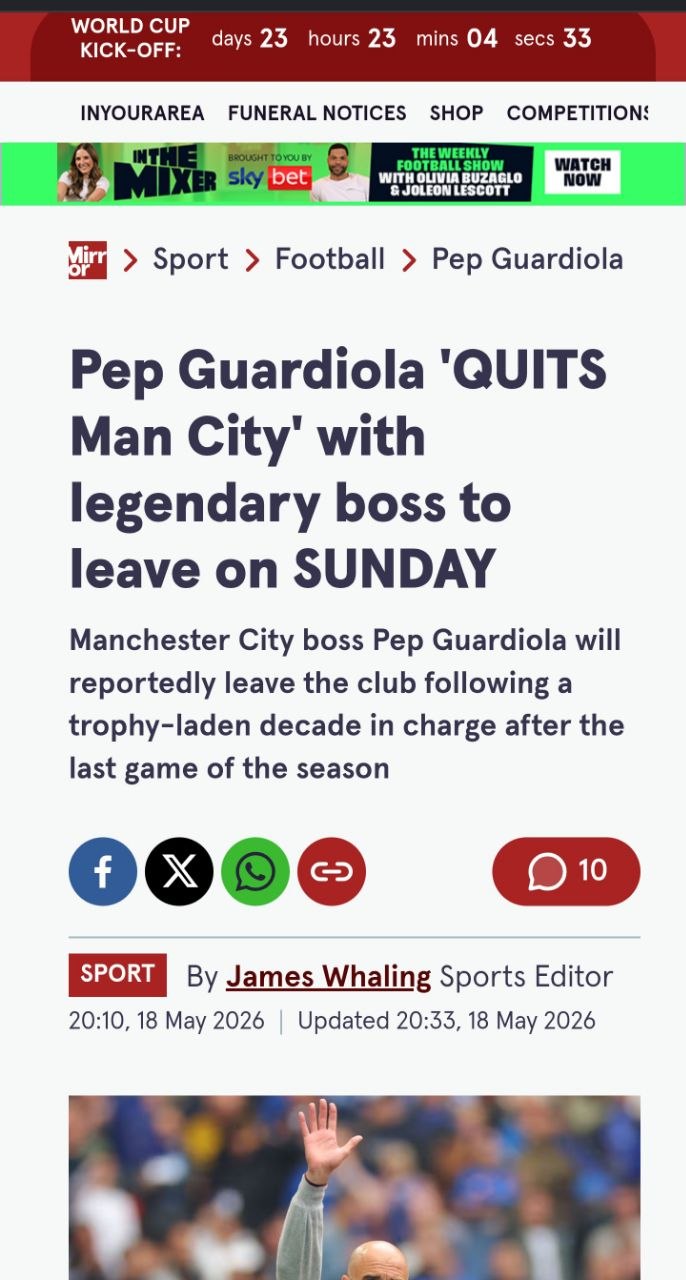686x1280 pixels.
Task: Go to Funeral Notices
Action: 317,113
